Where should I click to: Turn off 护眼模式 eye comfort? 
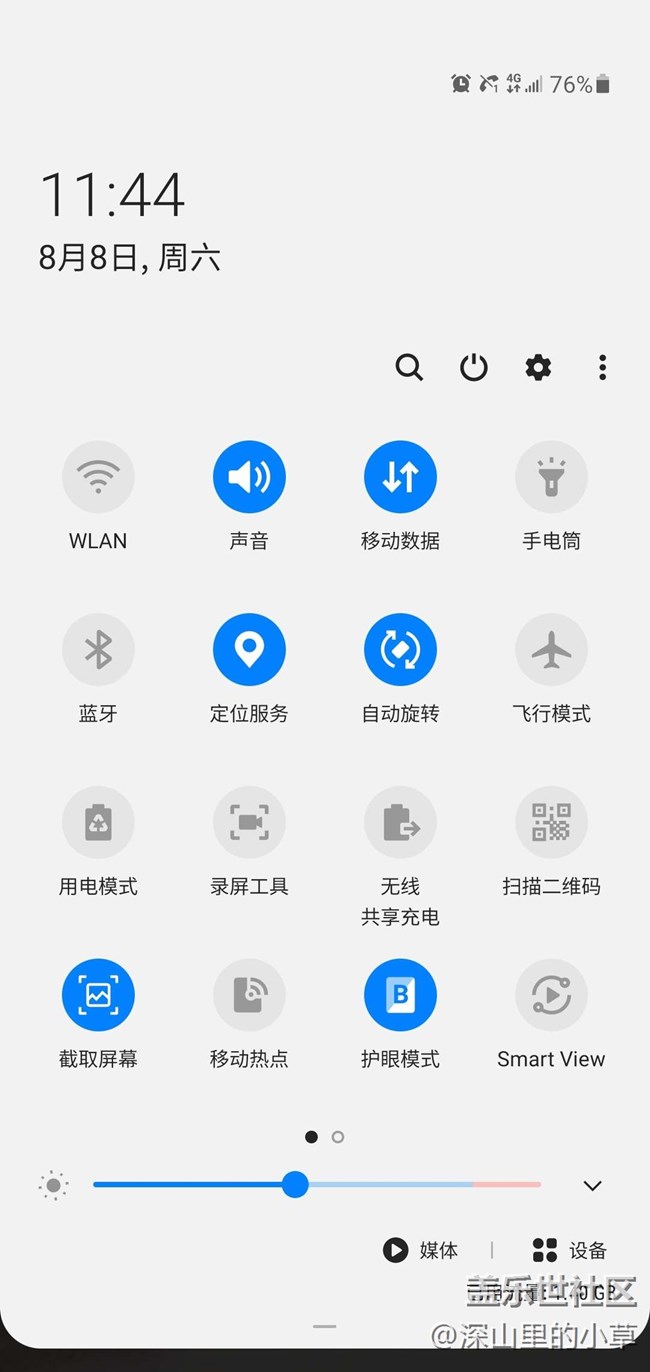point(400,995)
